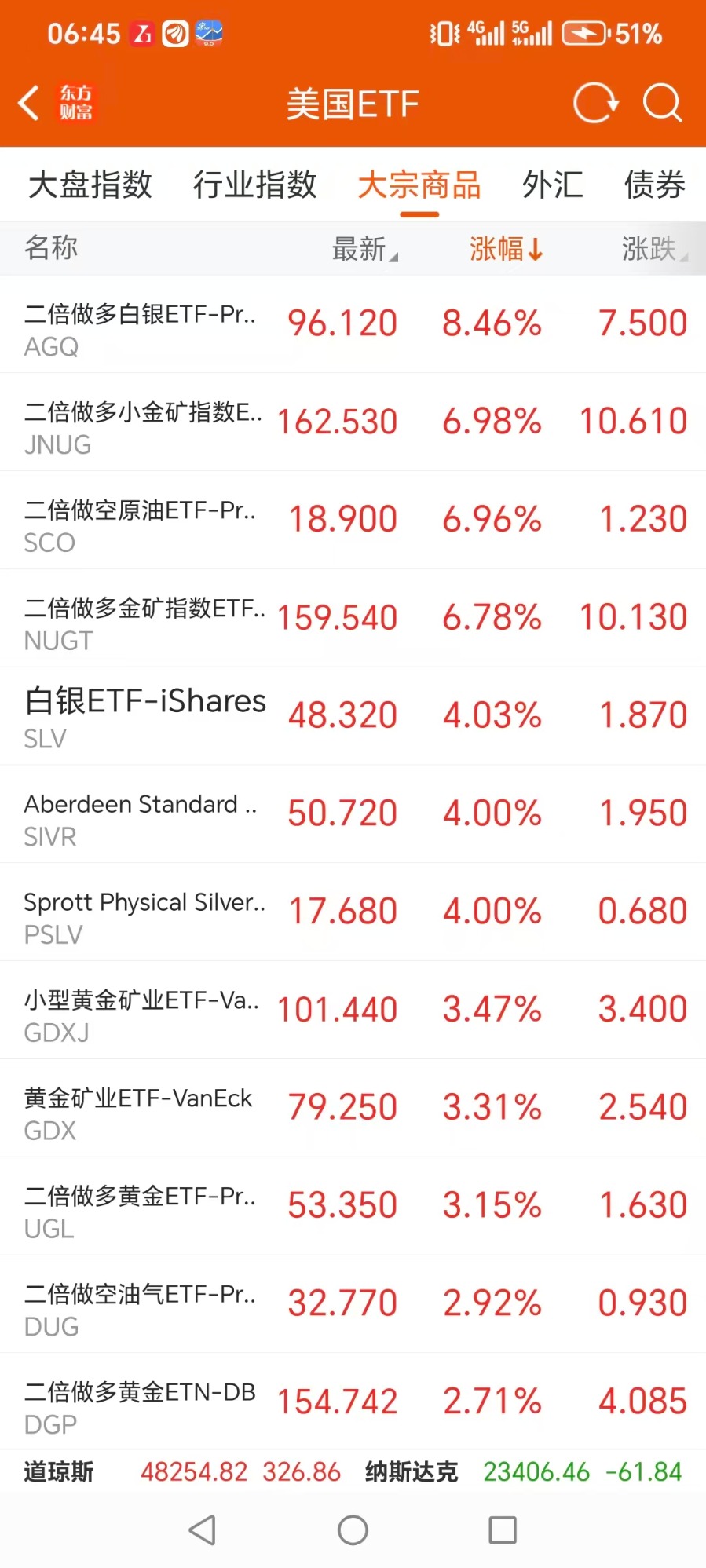706x1568 pixels.
Task: Return to the home screen via system nav
Action: tap(353, 1530)
